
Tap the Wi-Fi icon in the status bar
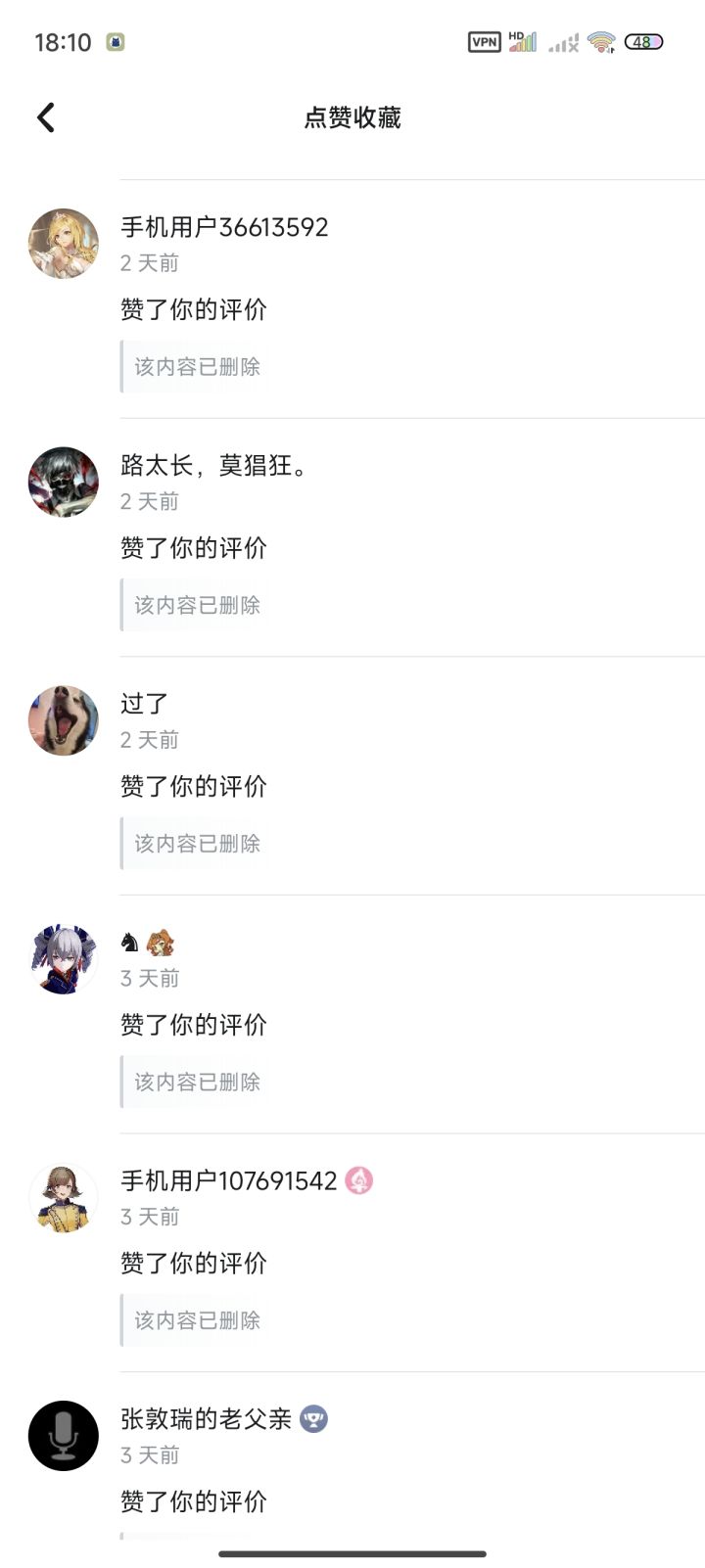(x=600, y=41)
